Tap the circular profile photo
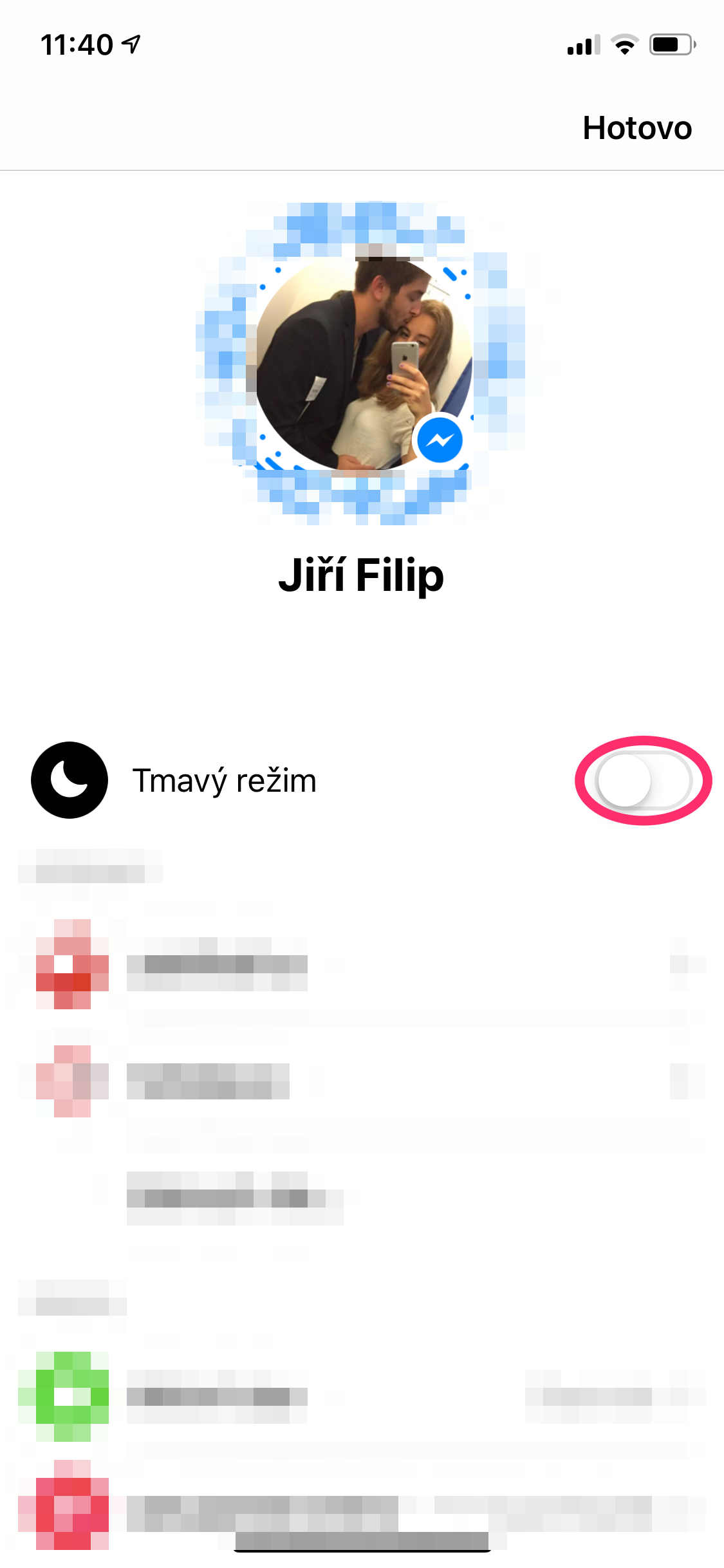The image size is (724, 1568). (362, 364)
